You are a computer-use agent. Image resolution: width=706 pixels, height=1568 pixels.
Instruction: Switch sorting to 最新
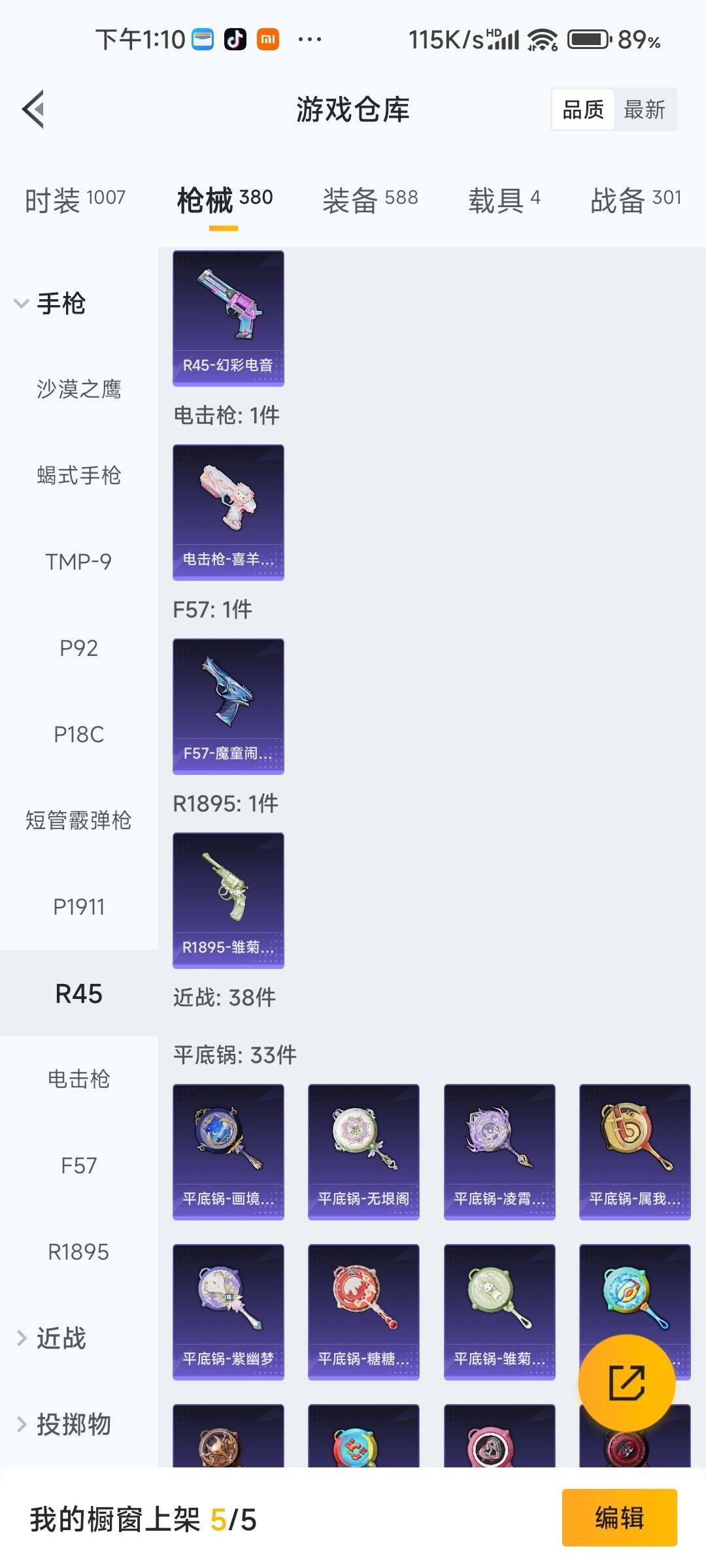tap(644, 109)
